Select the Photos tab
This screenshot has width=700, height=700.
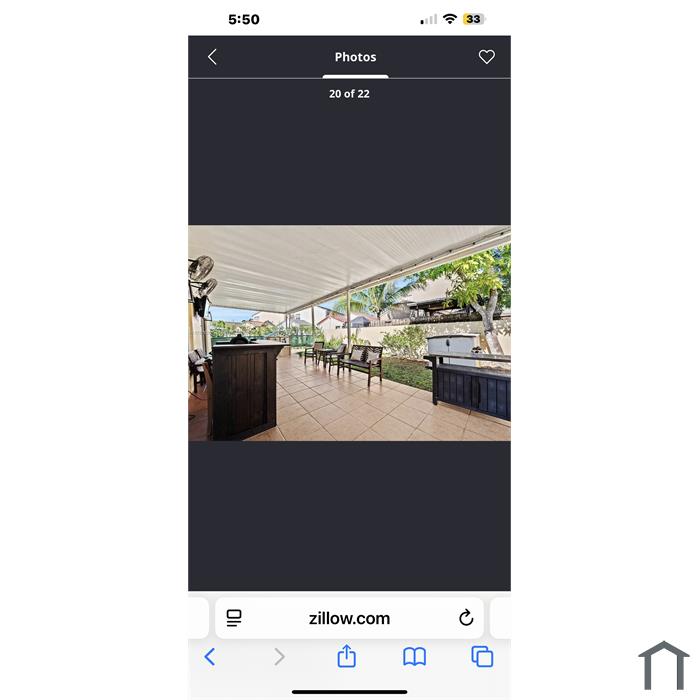coord(355,57)
